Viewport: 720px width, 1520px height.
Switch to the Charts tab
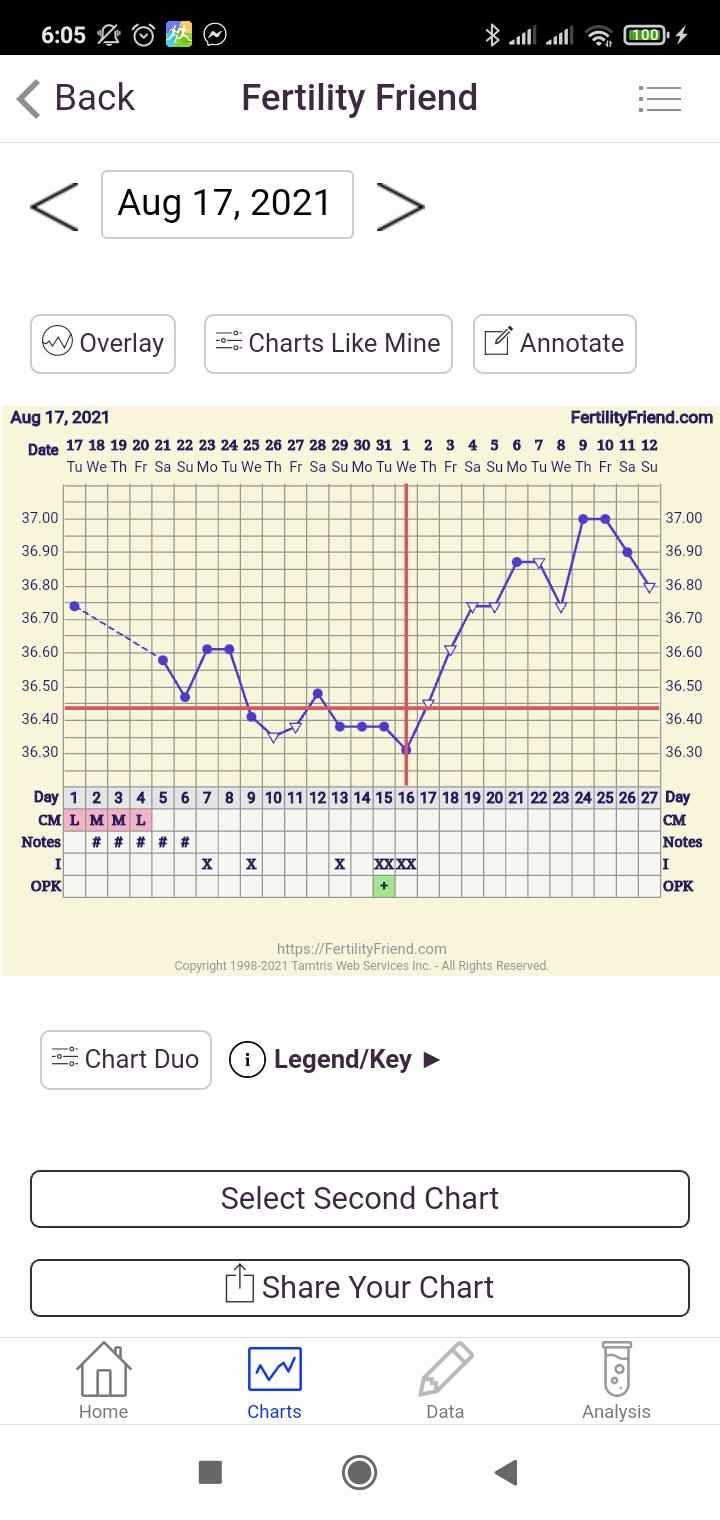point(274,1382)
